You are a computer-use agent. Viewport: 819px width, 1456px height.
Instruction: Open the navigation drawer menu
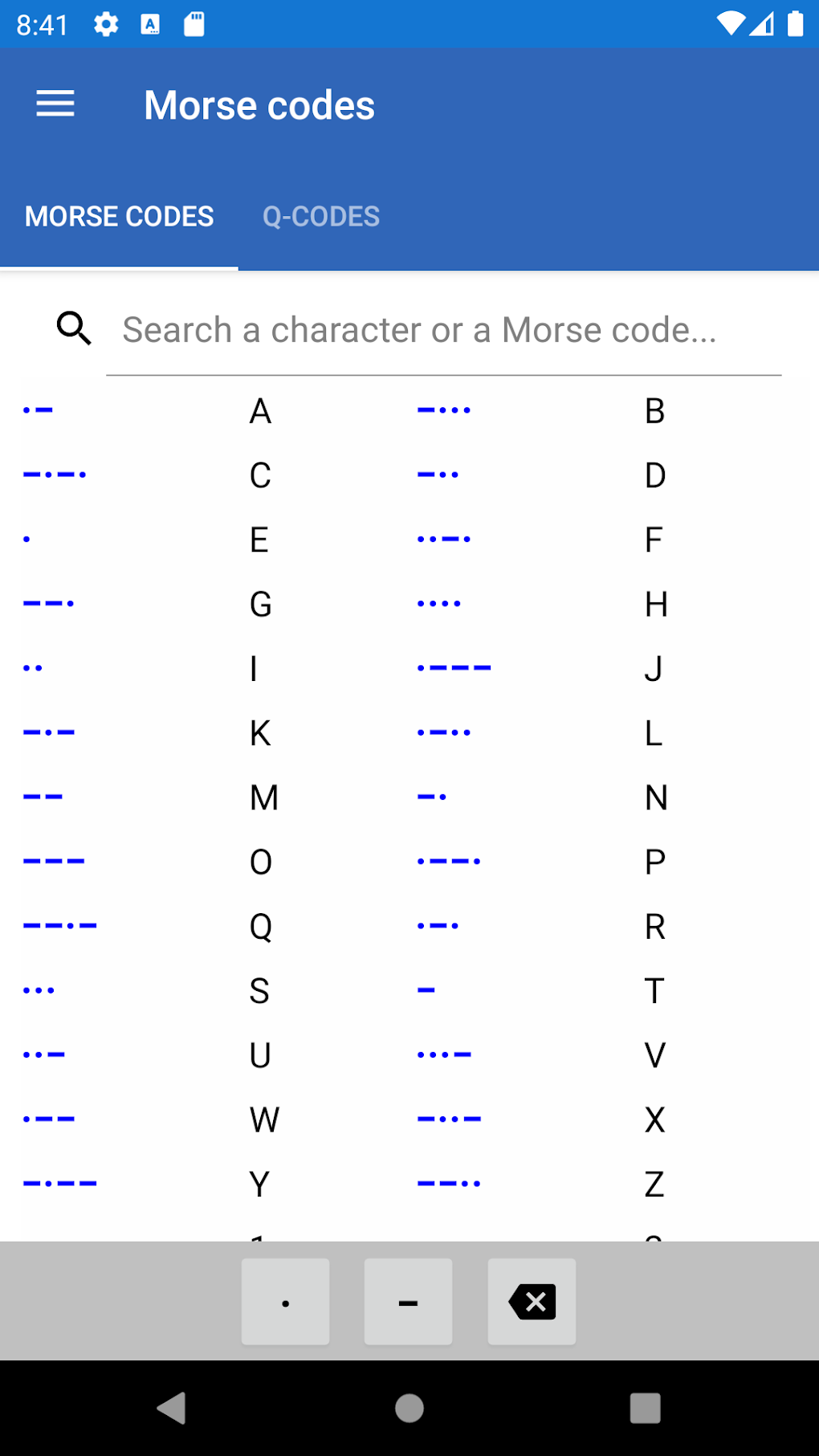55,104
